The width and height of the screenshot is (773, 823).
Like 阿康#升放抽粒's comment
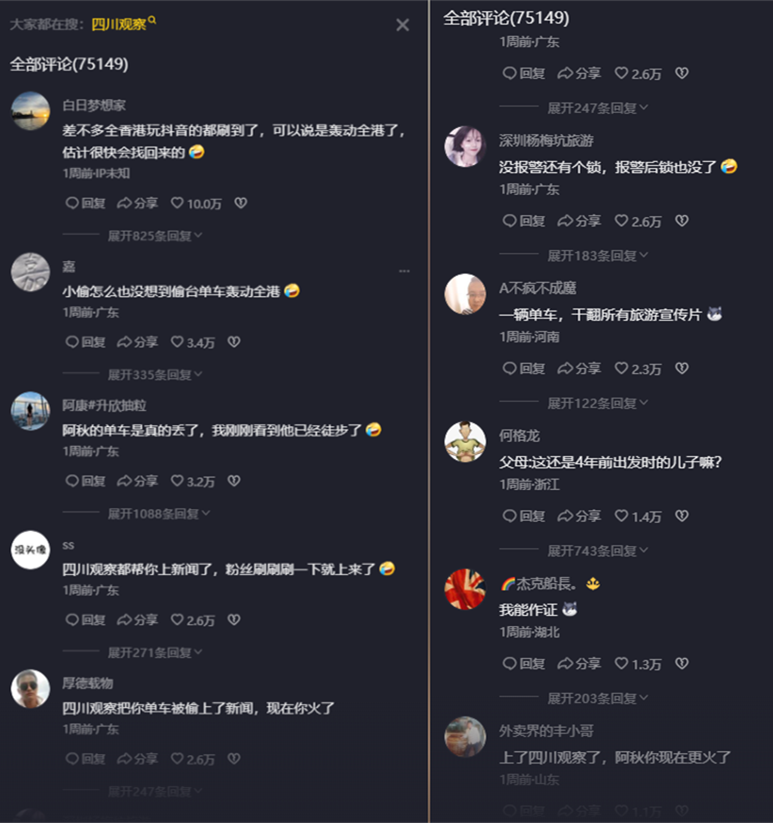click(x=192, y=481)
